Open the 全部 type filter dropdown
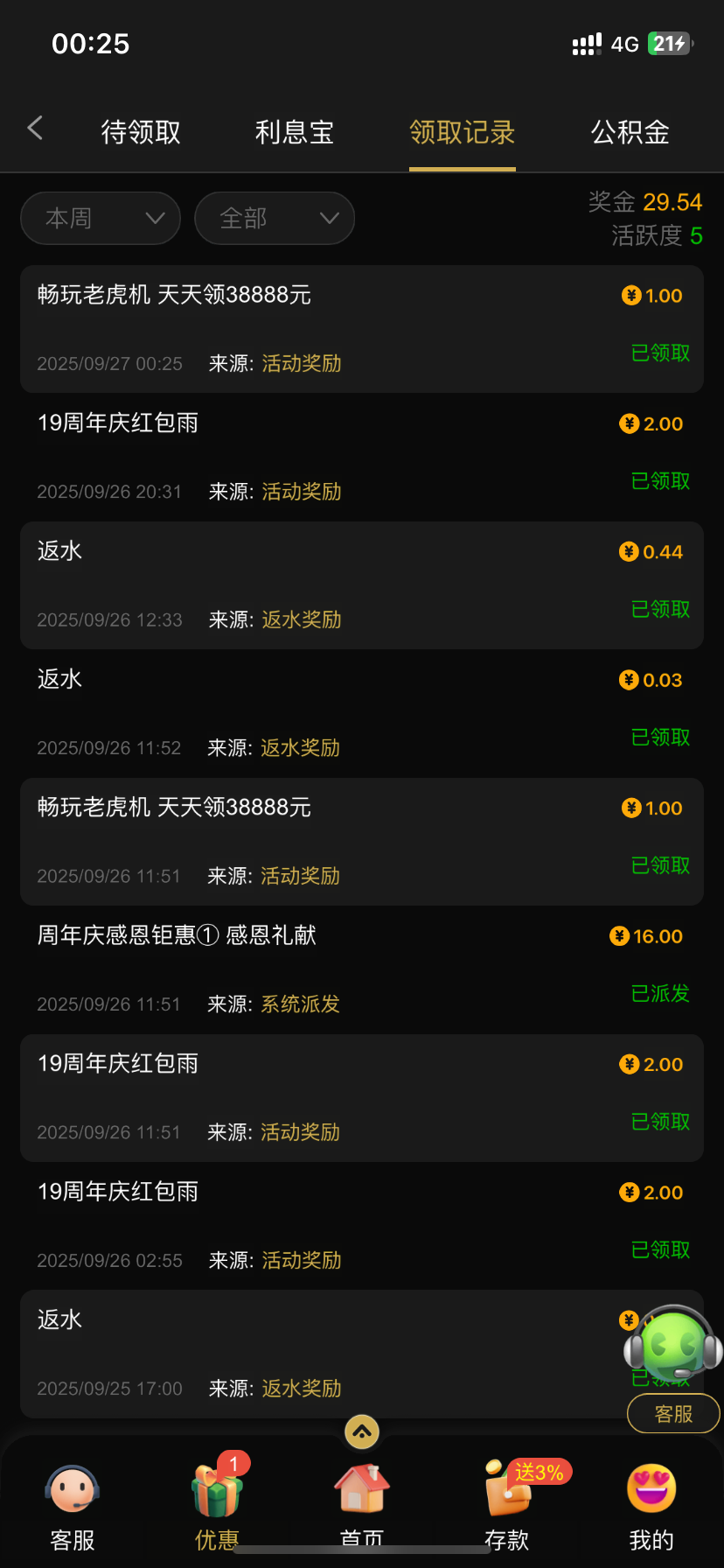The width and height of the screenshot is (724, 1568). [275, 218]
